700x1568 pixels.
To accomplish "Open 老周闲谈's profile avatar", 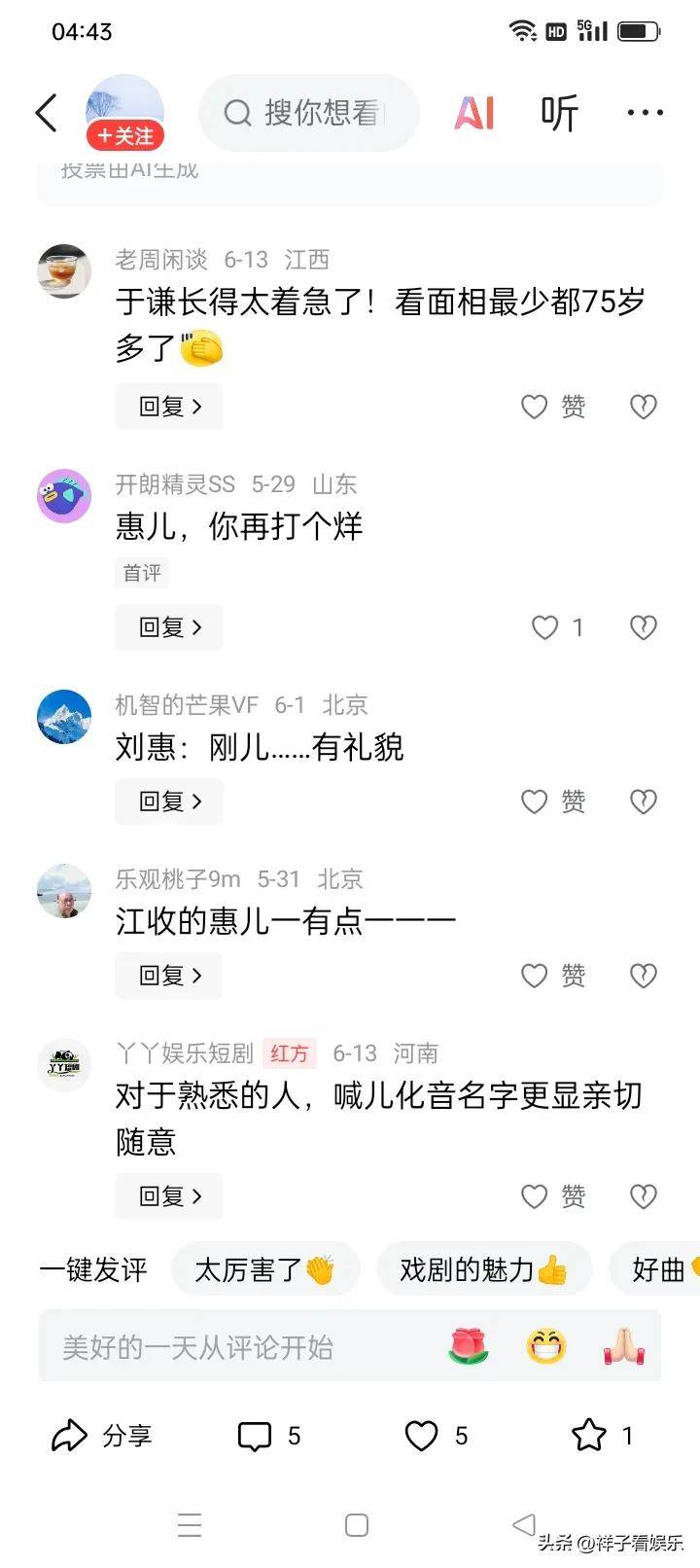I will pos(64,270).
